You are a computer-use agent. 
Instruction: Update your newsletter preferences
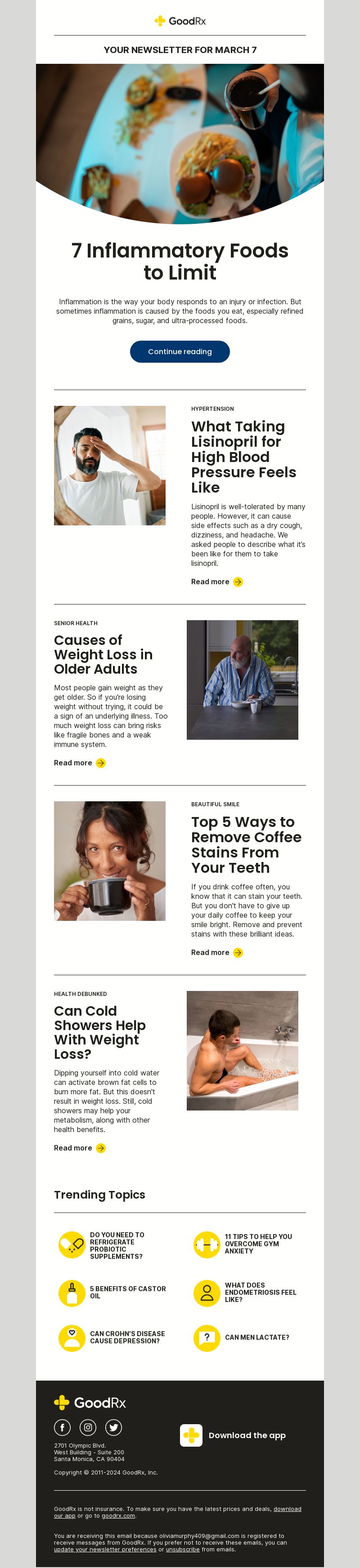pos(105,1549)
